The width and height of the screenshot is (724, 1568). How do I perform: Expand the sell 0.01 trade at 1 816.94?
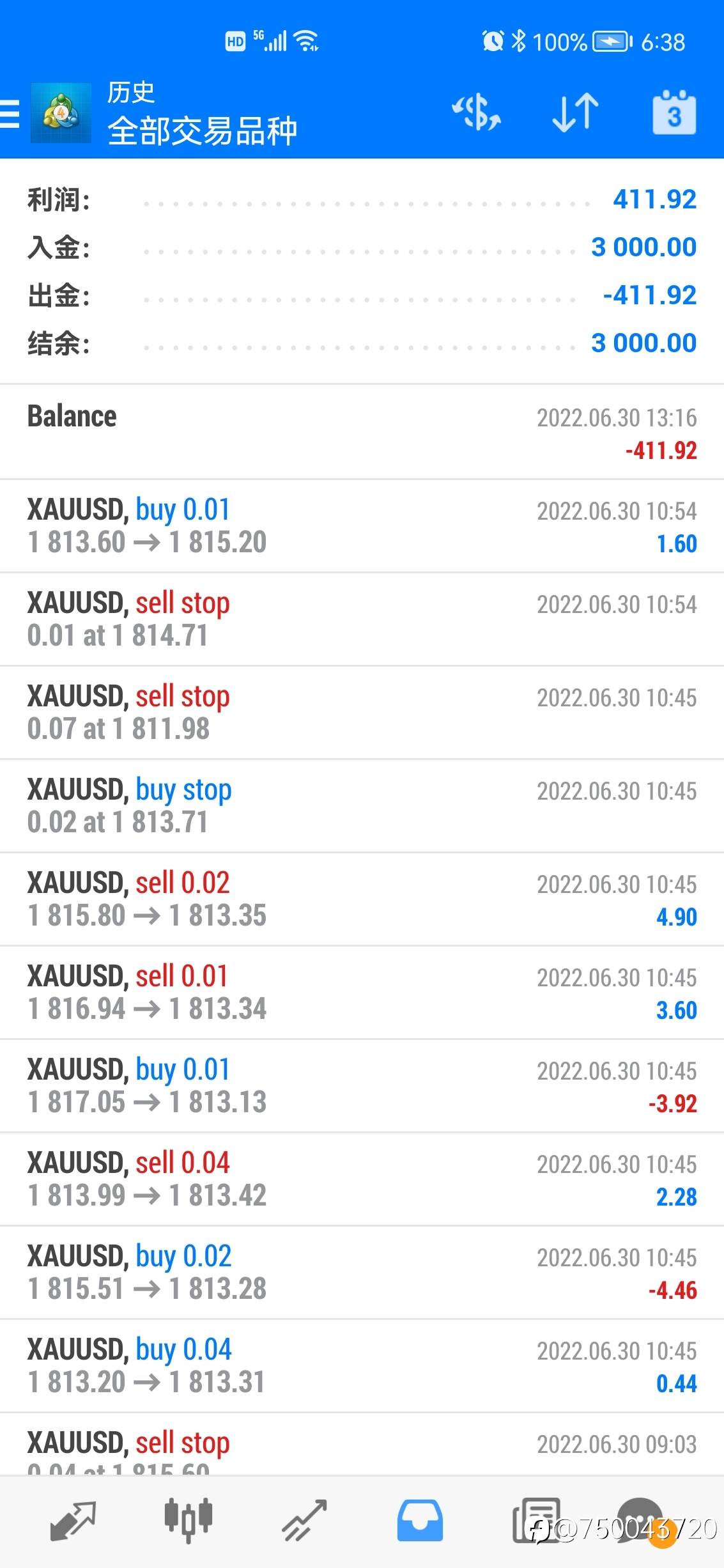pos(362,992)
